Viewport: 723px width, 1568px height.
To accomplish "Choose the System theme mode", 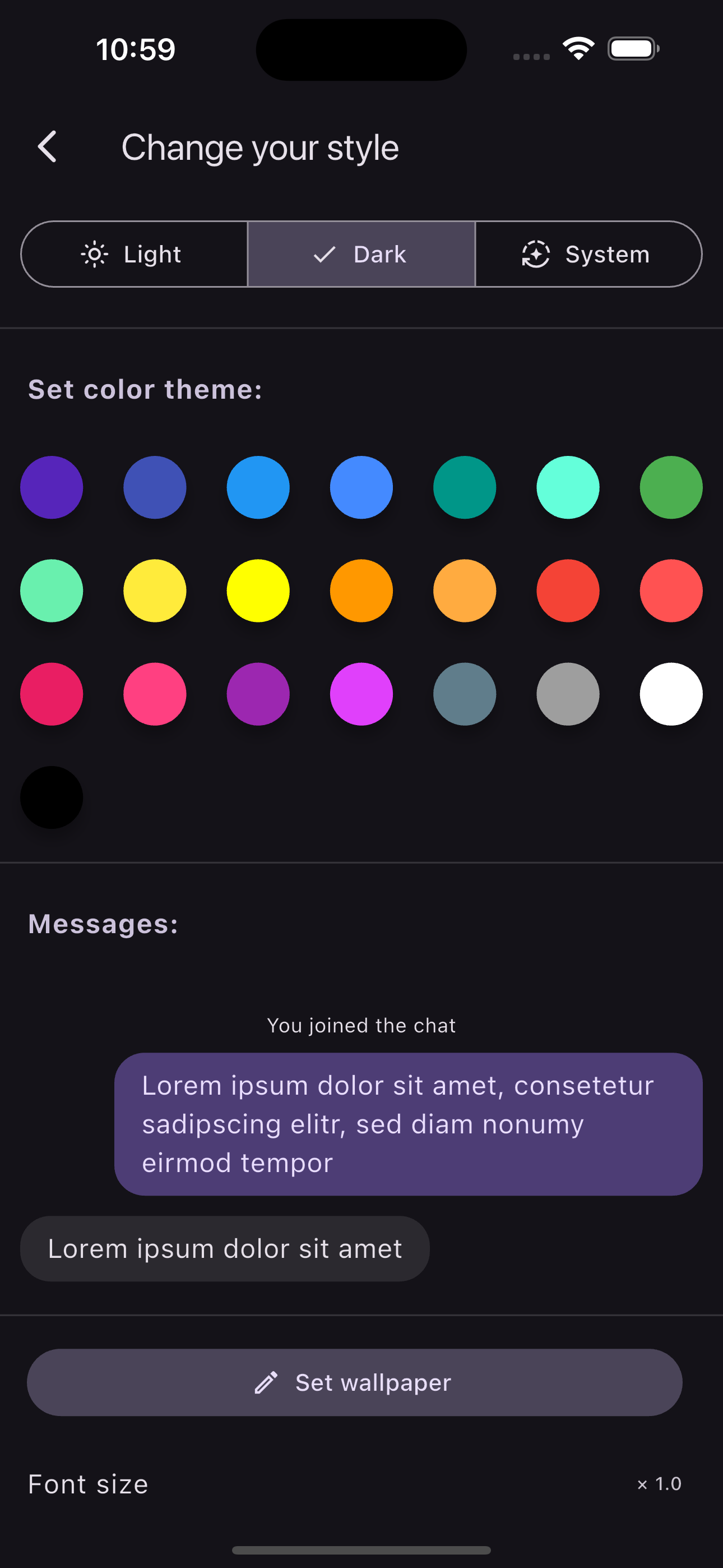I will 588,255.
